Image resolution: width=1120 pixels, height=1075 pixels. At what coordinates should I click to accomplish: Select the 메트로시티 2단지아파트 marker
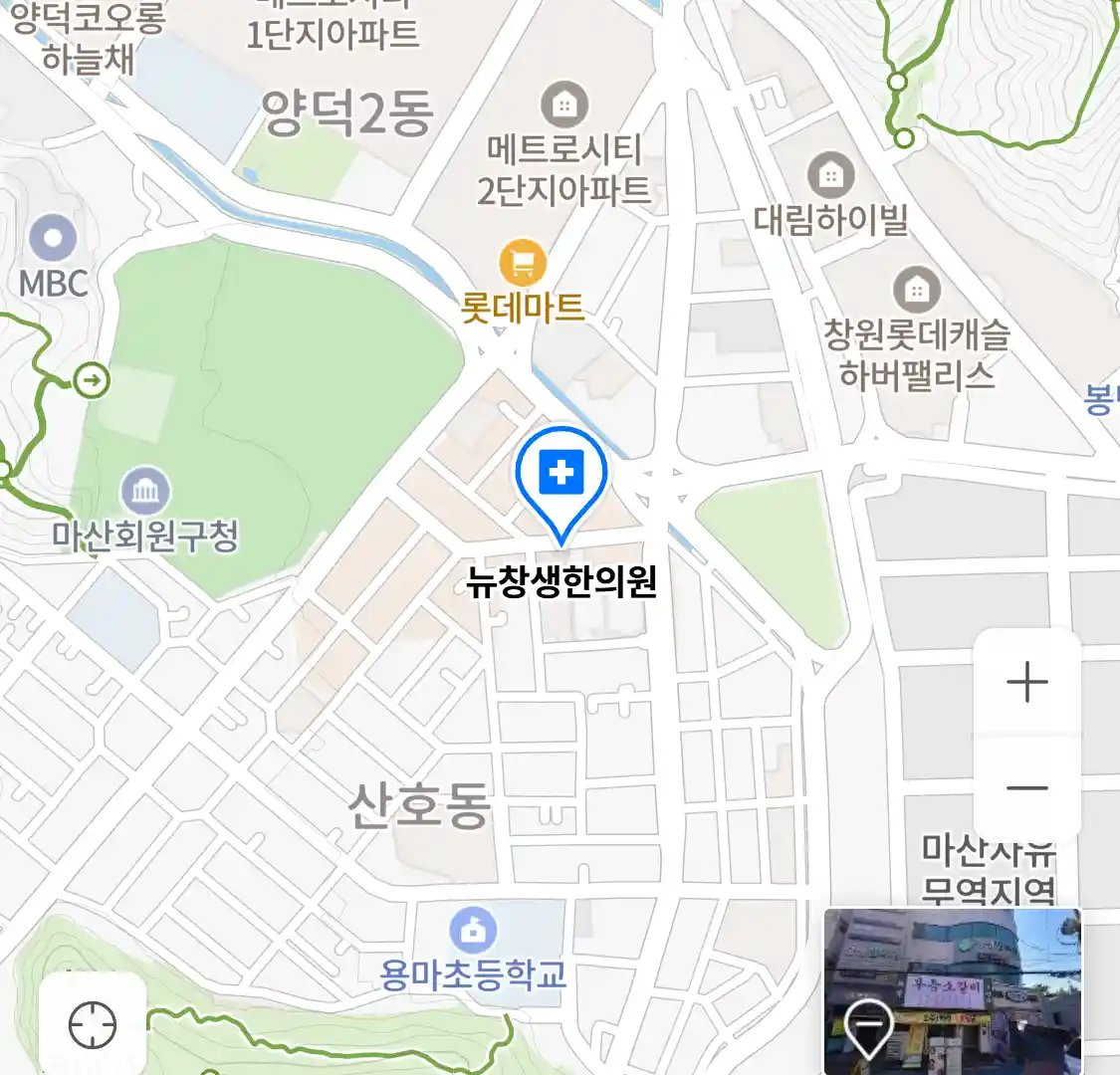(x=564, y=105)
